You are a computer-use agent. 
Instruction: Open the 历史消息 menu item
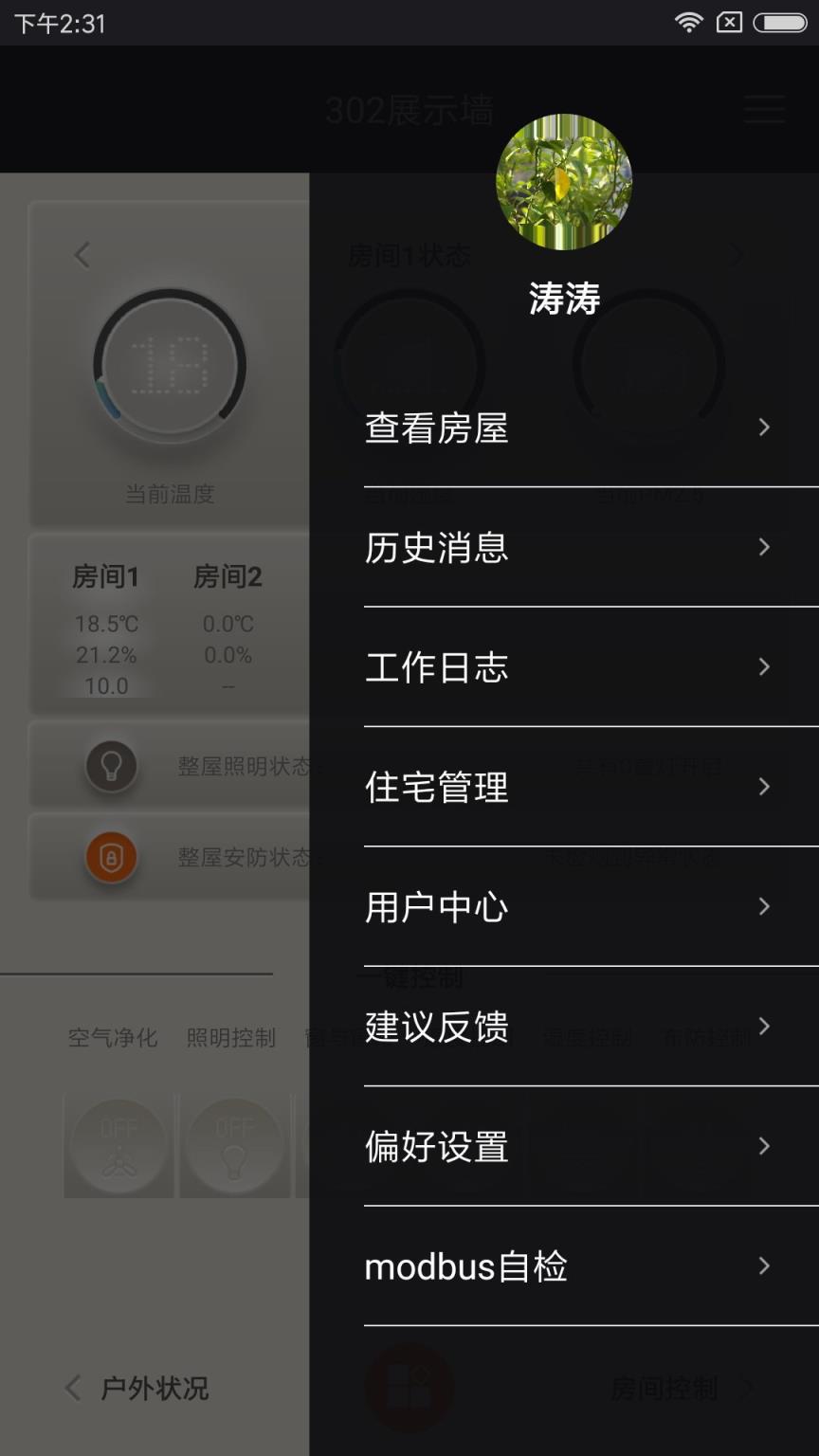pyautogui.click(x=436, y=547)
